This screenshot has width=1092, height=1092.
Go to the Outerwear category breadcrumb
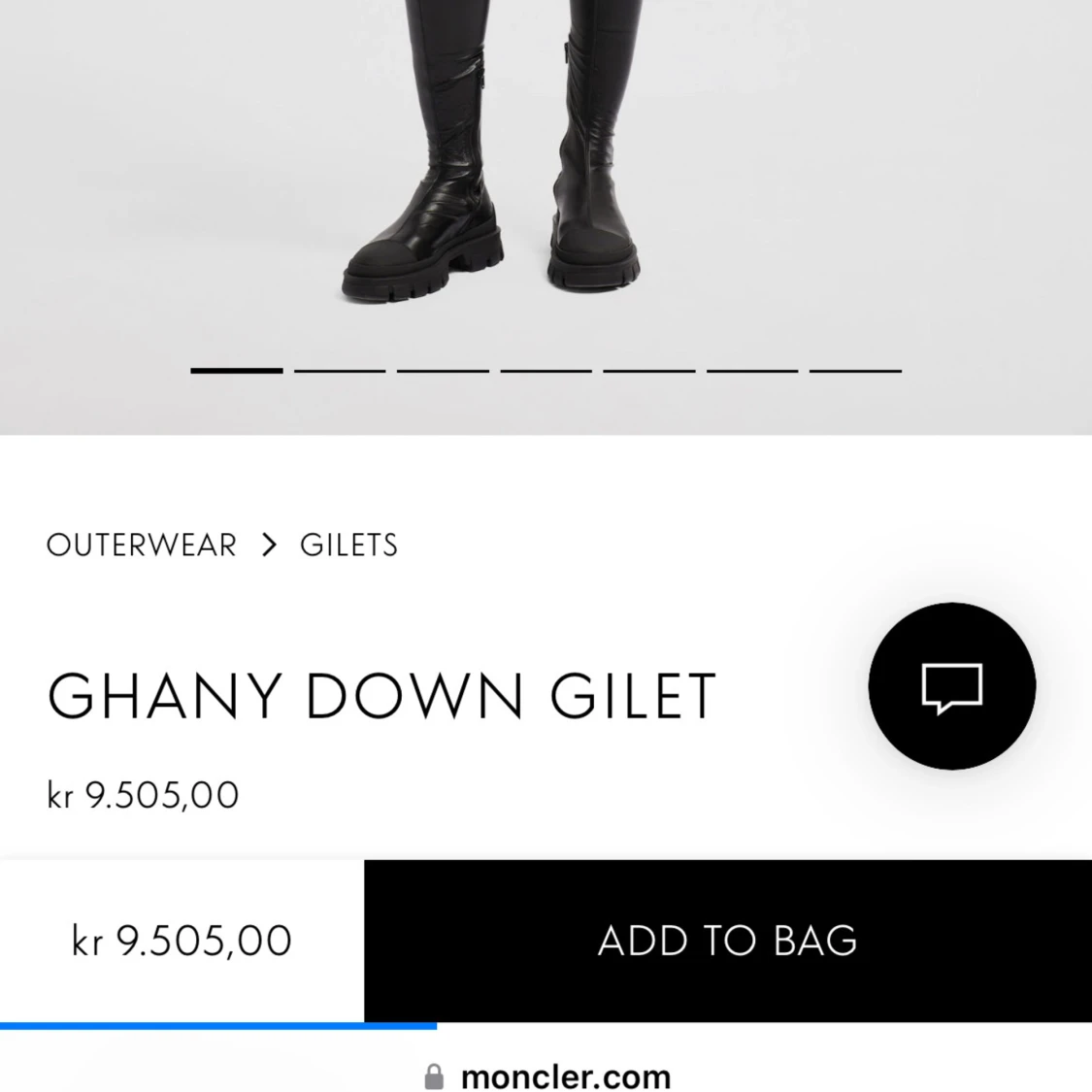coord(142,546)
